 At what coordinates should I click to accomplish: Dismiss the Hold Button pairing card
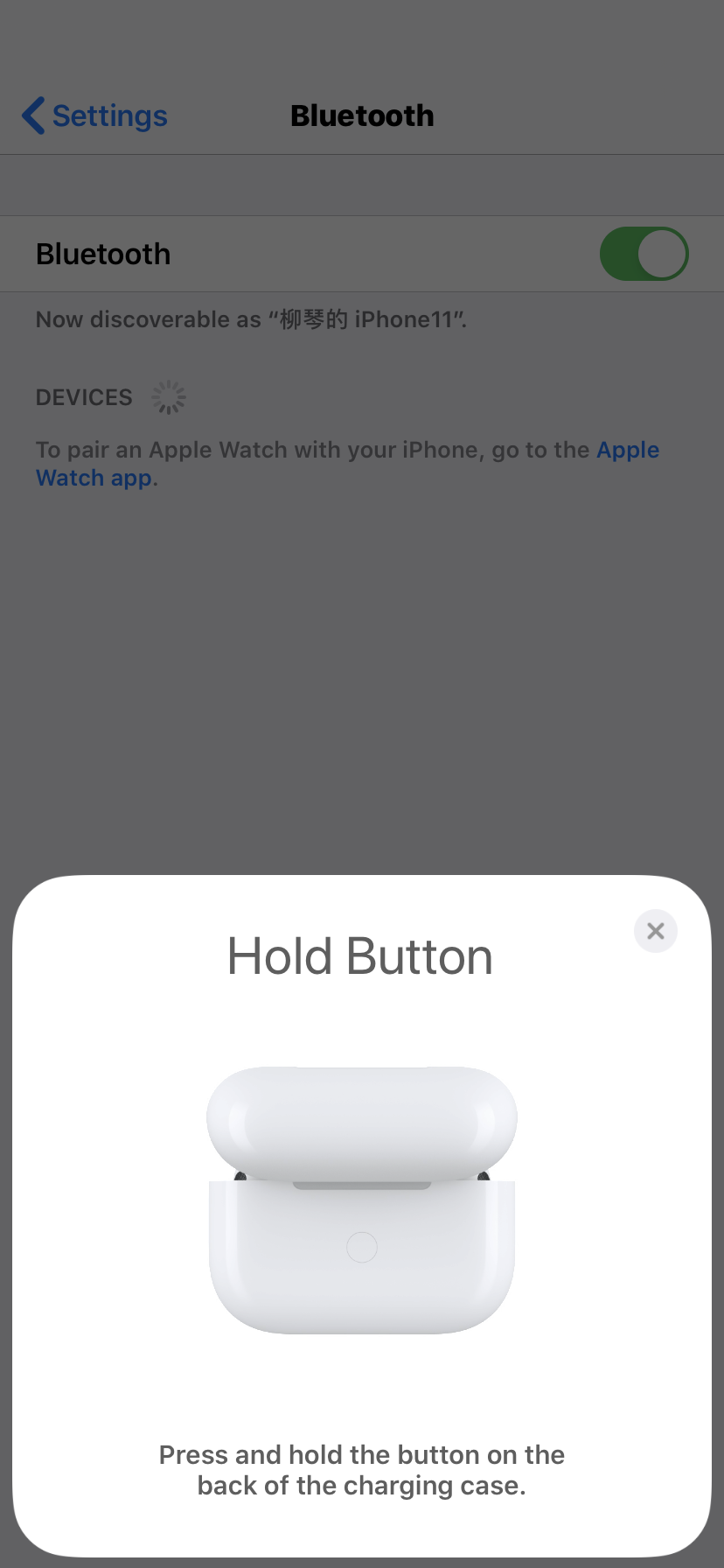655,931
